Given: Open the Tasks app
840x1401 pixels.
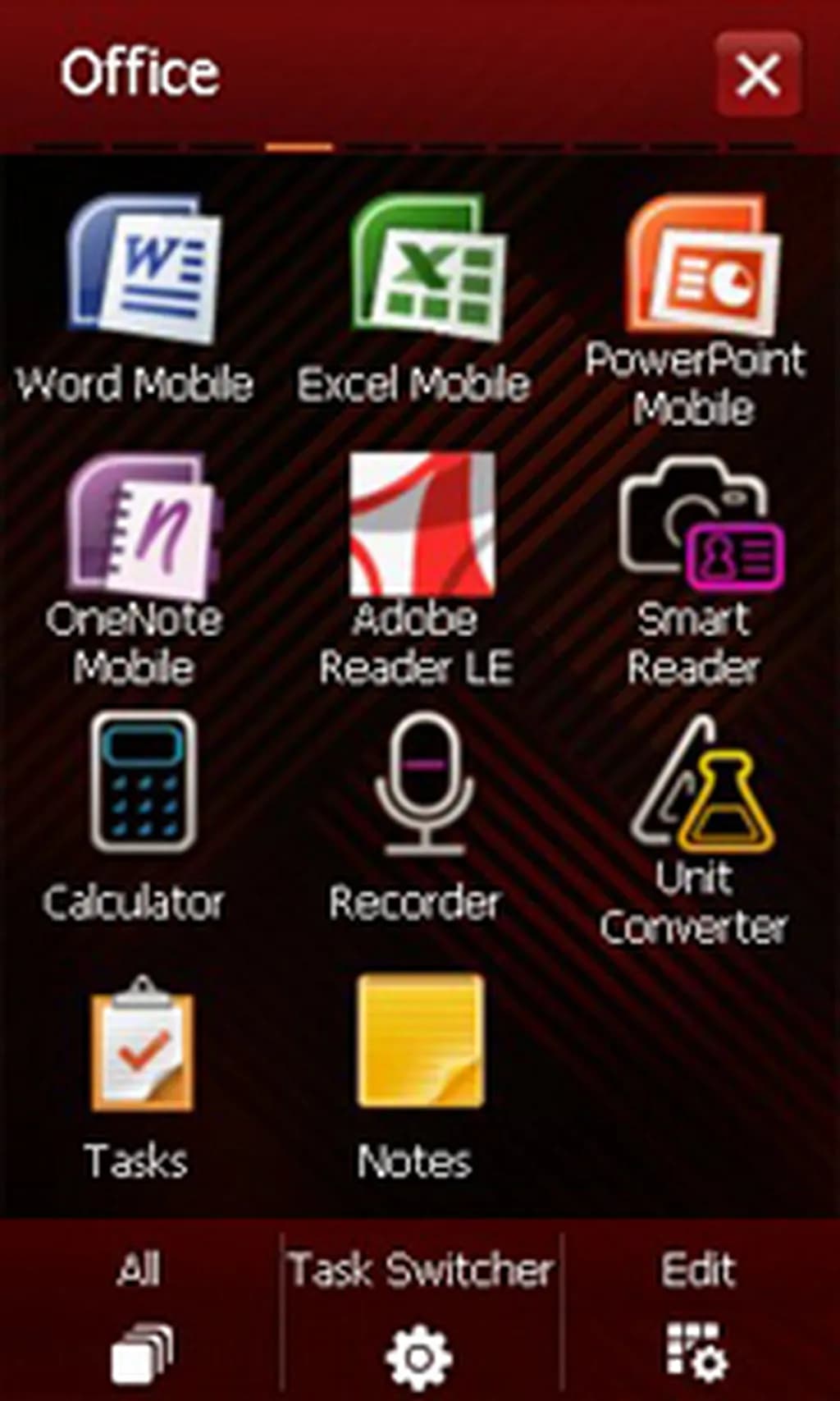Looking at the screenshot, I should coord(141,1046).
